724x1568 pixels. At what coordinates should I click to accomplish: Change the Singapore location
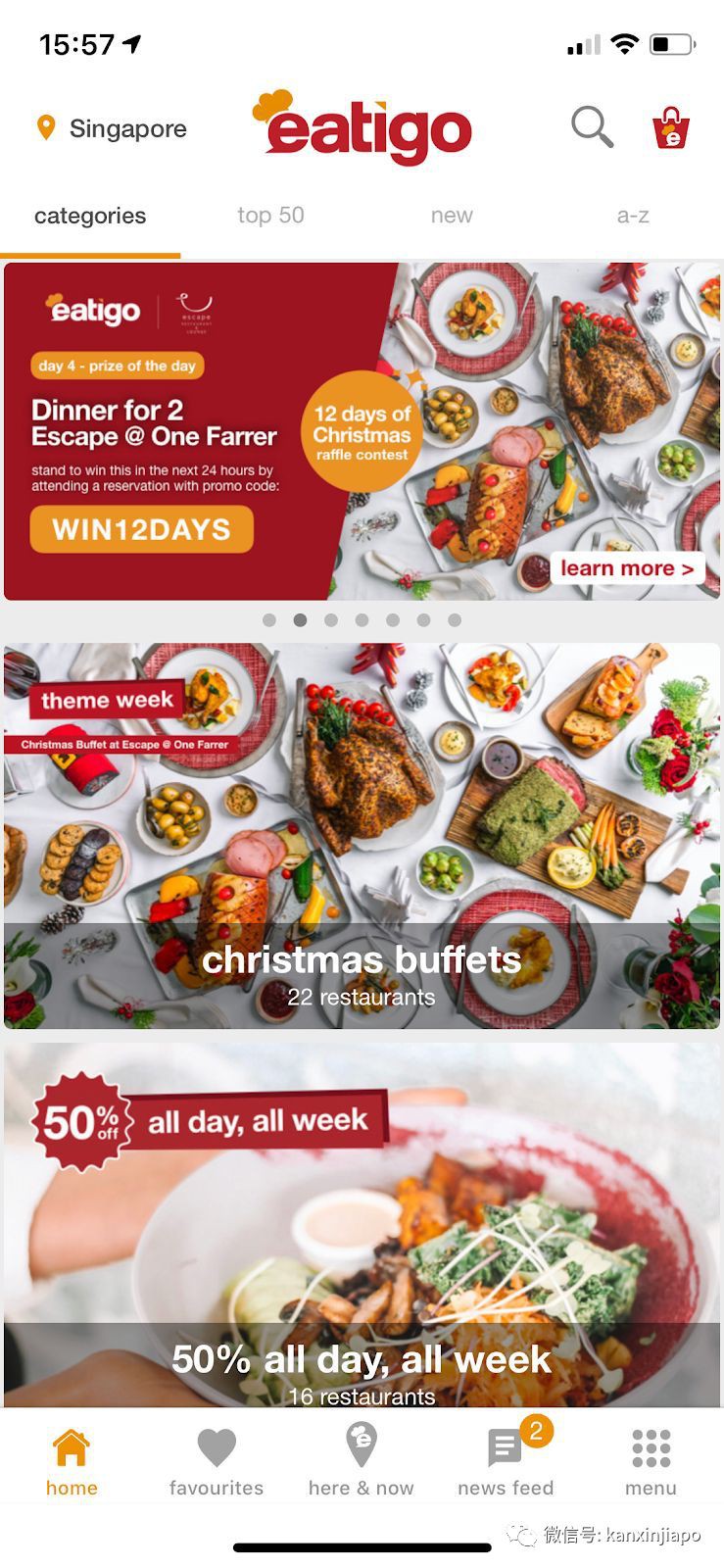112,128
